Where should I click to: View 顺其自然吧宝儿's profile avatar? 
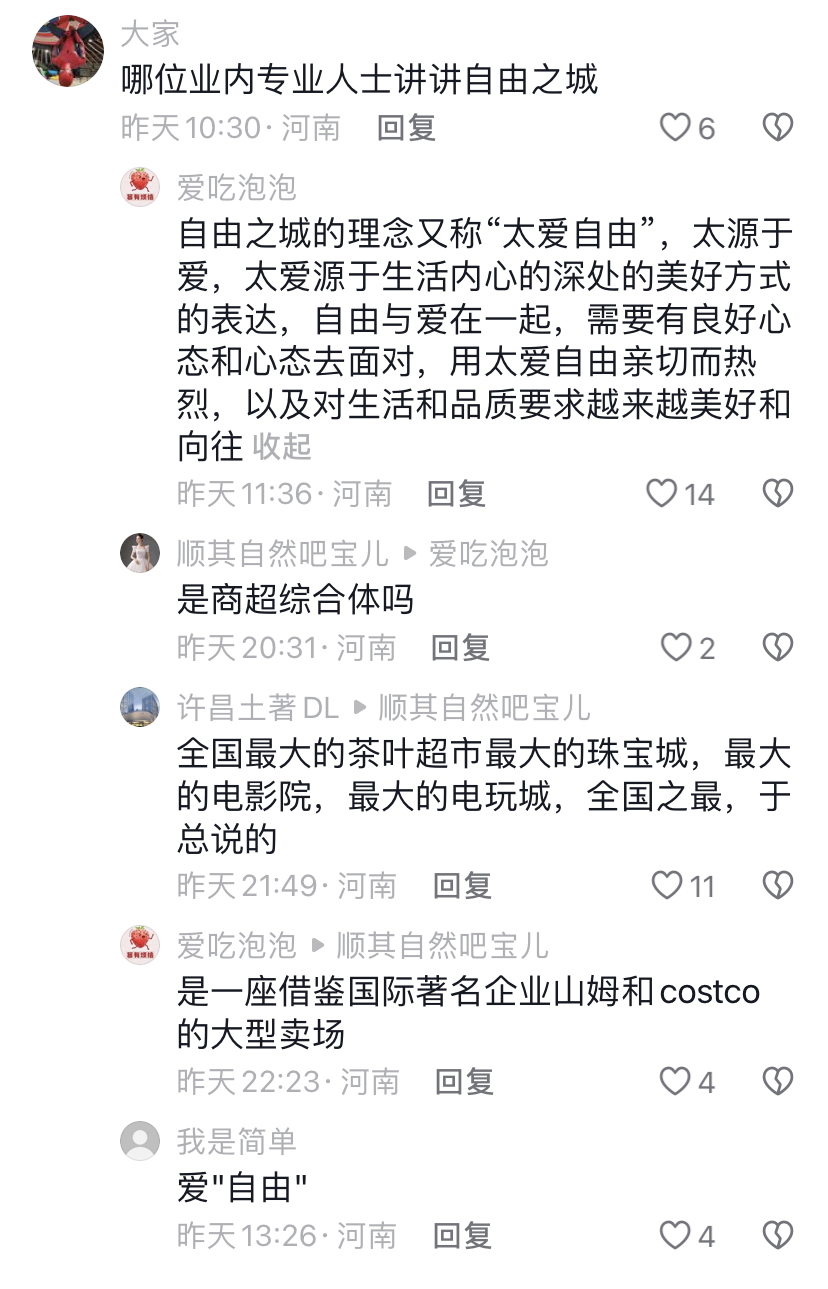[140, 553]
